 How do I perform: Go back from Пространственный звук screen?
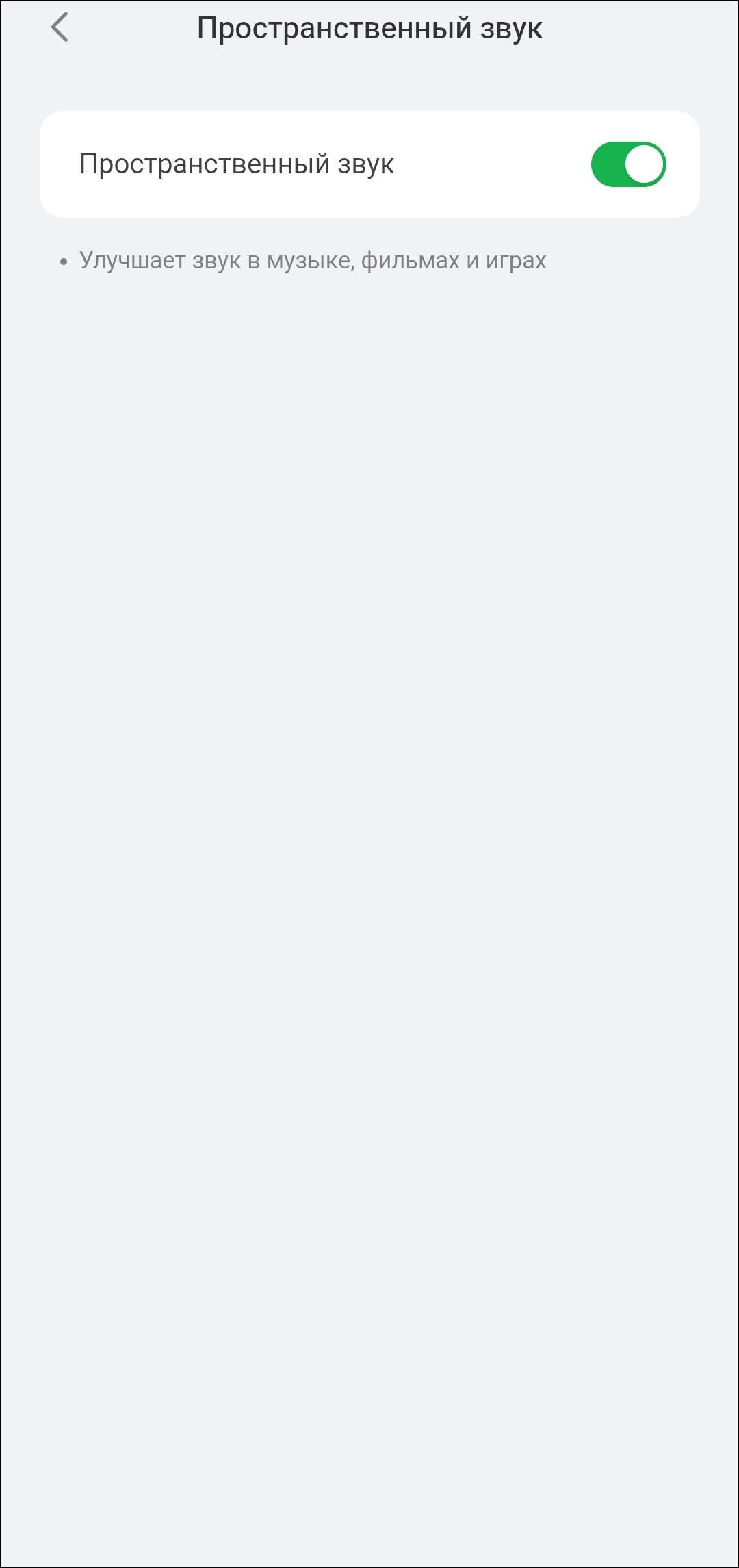(x=60, y=28)
